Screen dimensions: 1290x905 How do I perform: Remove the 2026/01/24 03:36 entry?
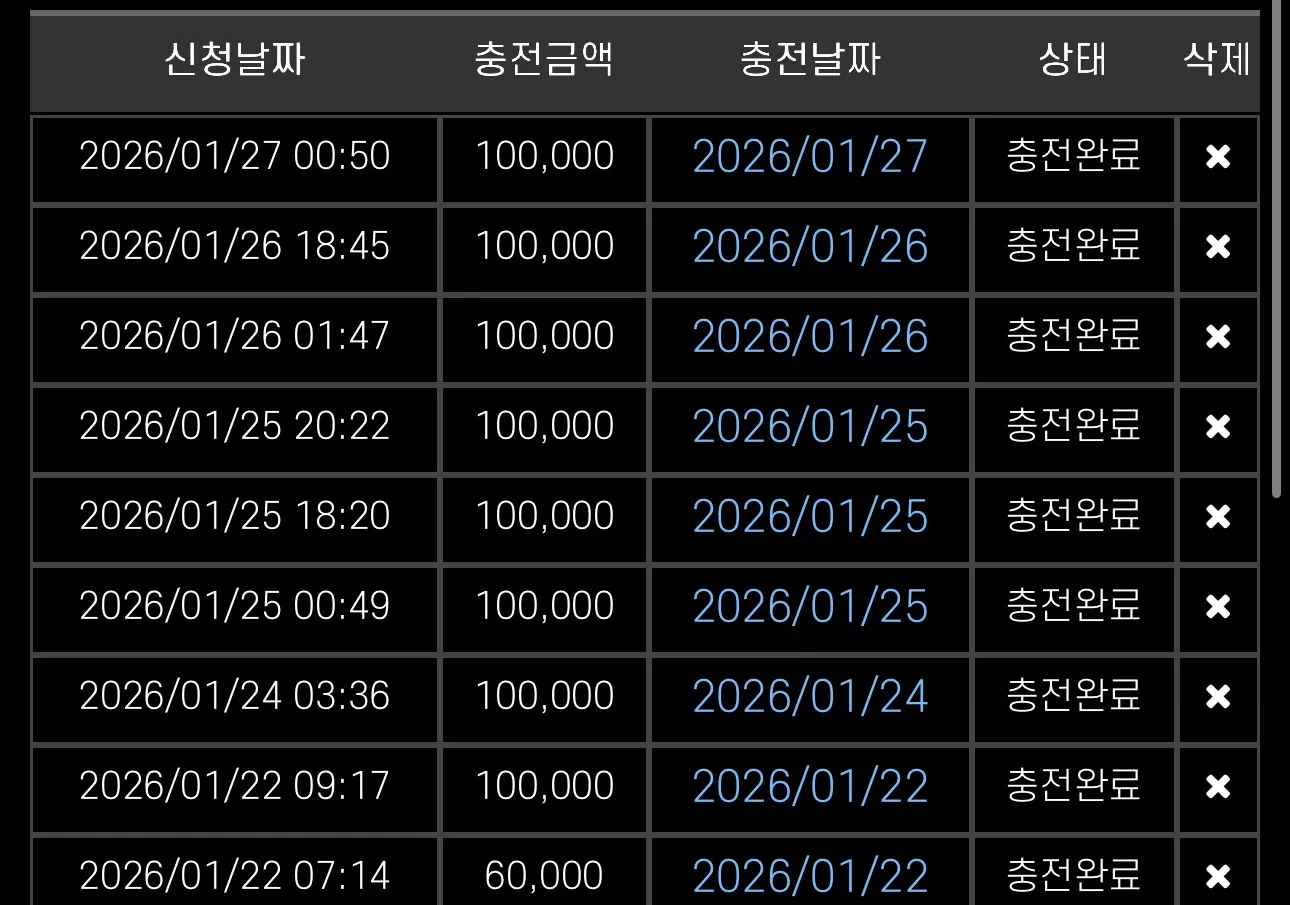(1218, 697)
